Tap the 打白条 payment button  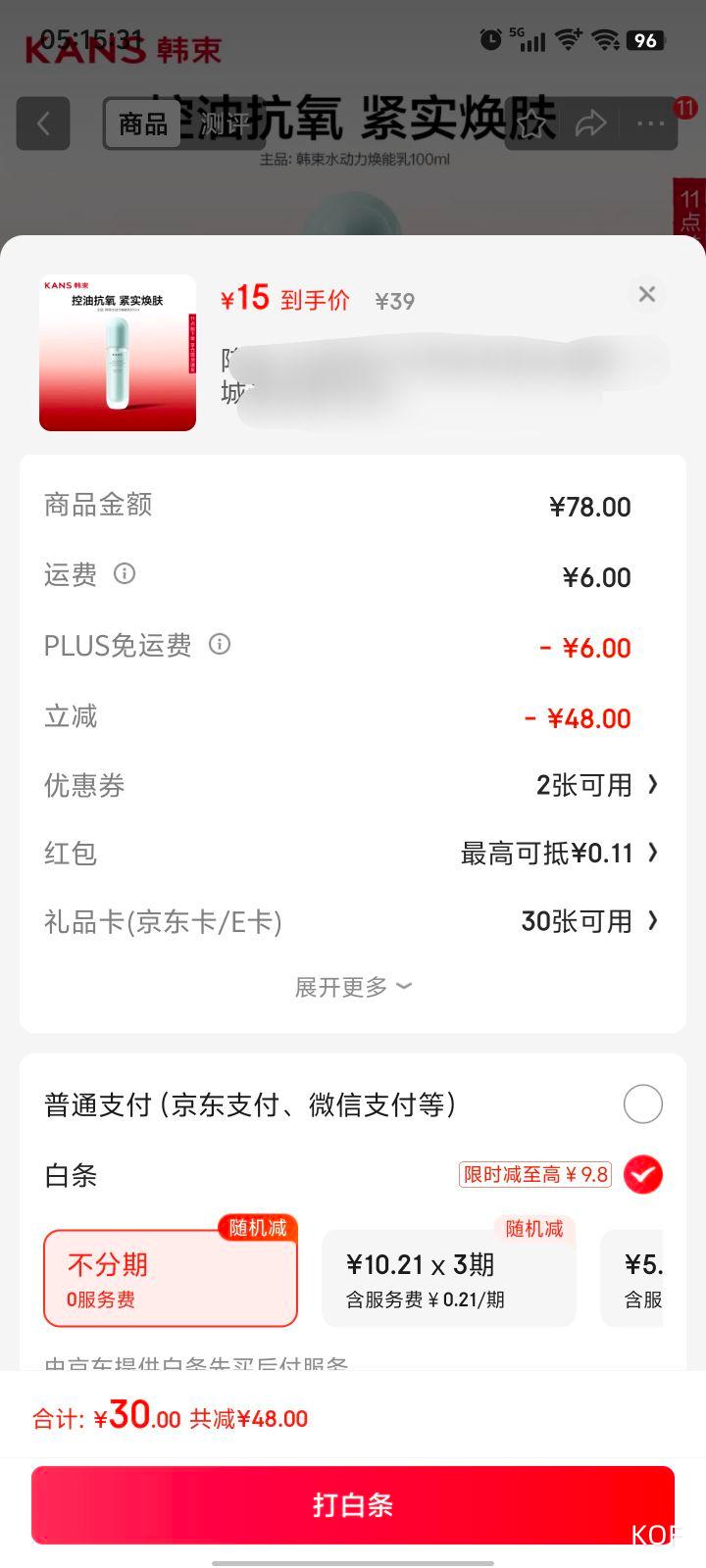pos(352,1504)
